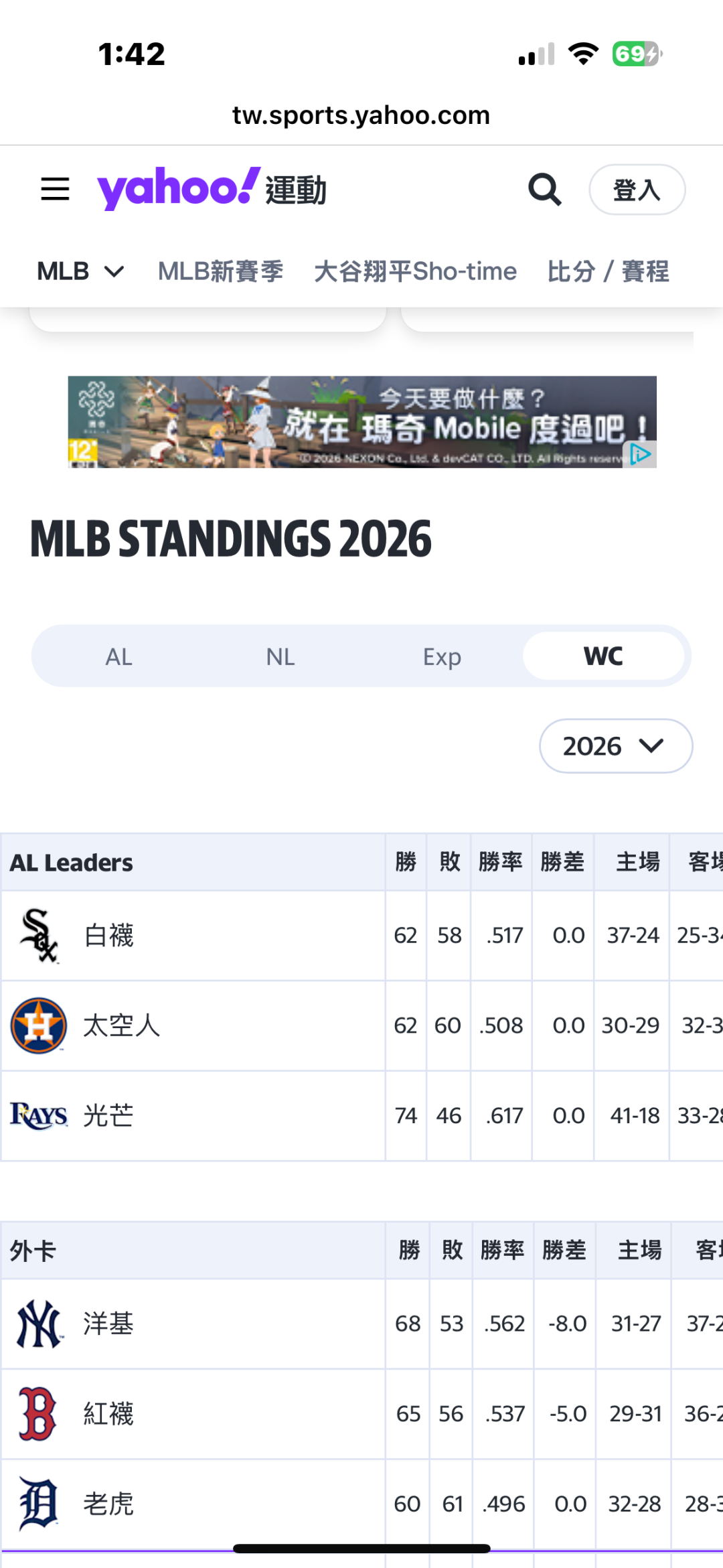Switch to the AL standings tab

click(119, 656)
